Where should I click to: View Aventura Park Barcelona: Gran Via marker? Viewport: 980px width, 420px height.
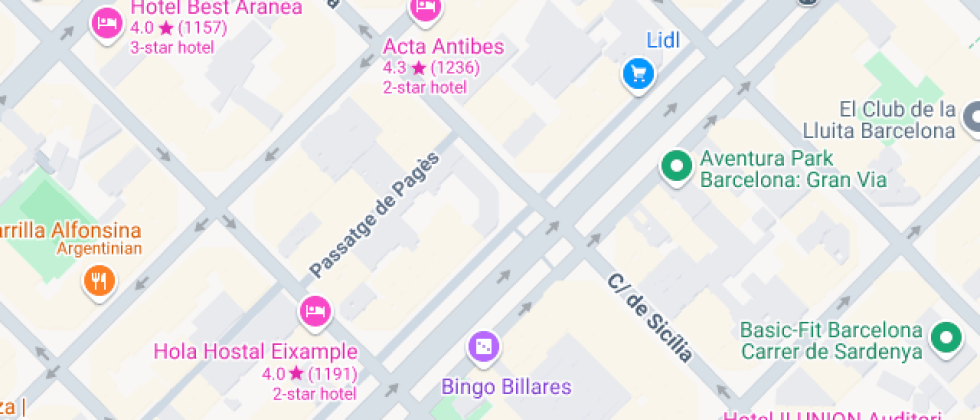click(x=676, y=166)
